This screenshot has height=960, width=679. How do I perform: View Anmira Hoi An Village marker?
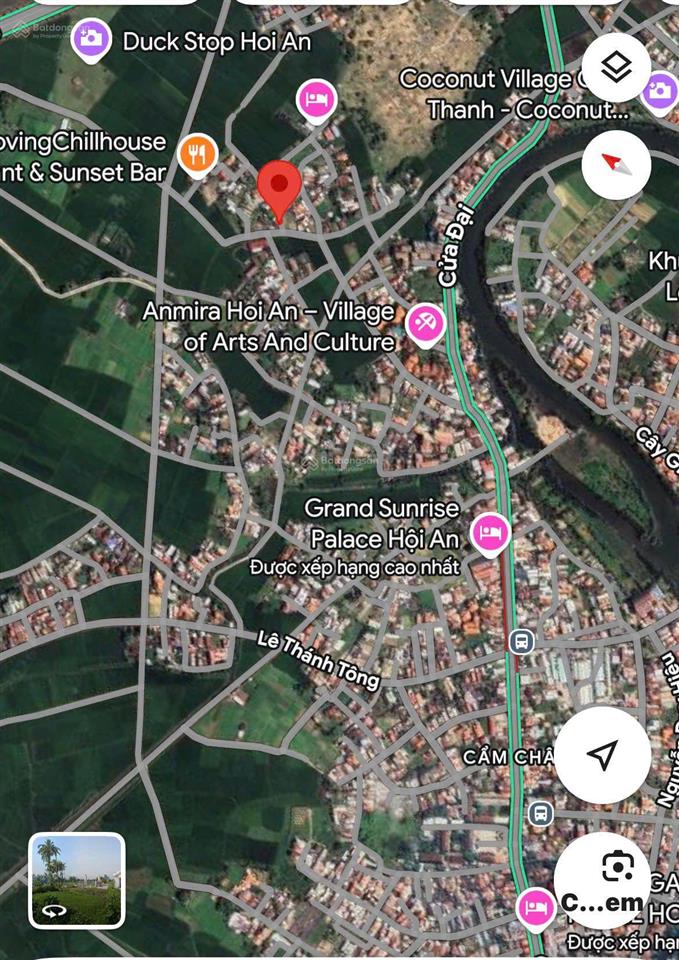[426, 325]
